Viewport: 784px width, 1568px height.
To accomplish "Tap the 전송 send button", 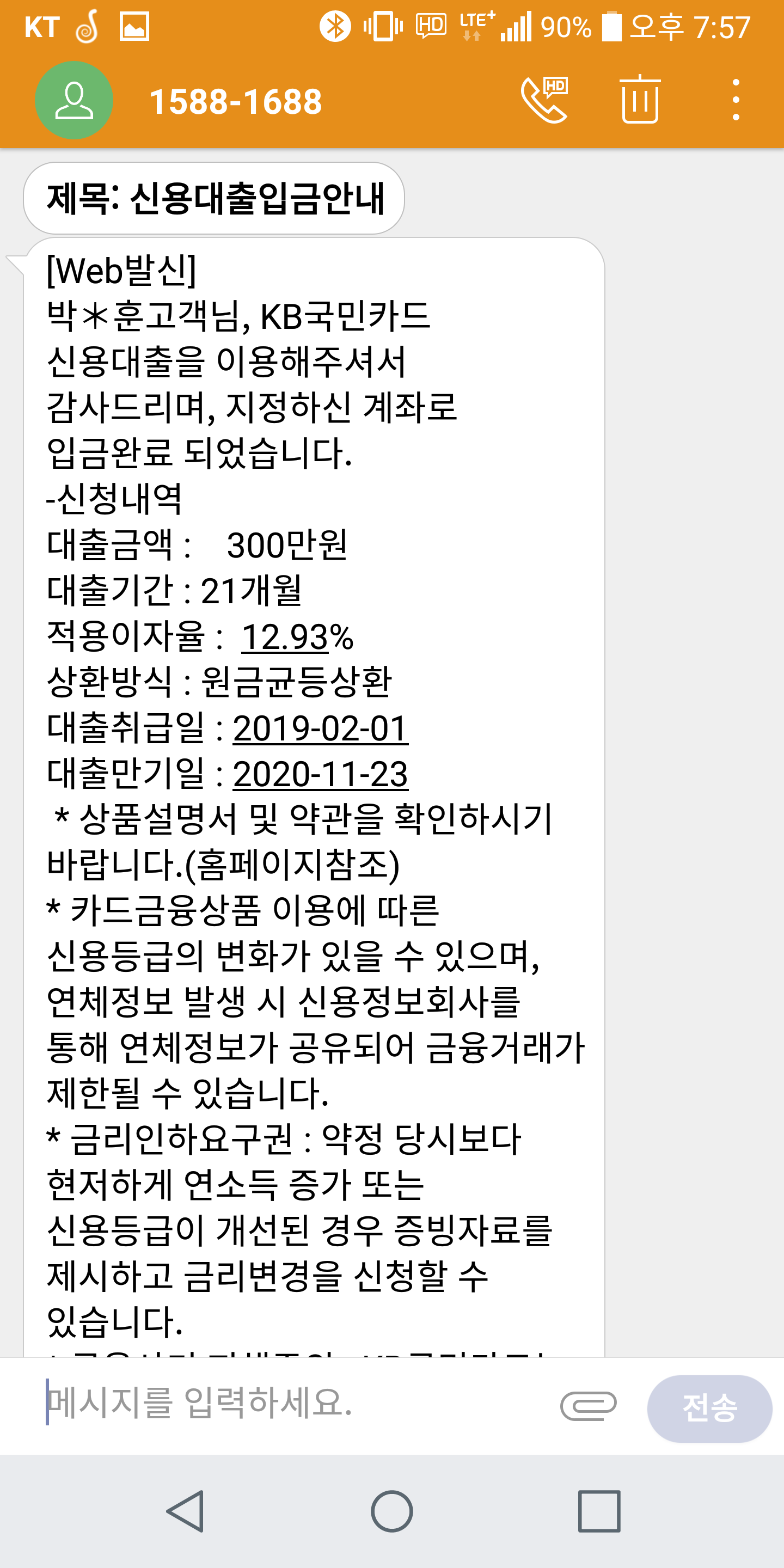I will pos(709,1408).
